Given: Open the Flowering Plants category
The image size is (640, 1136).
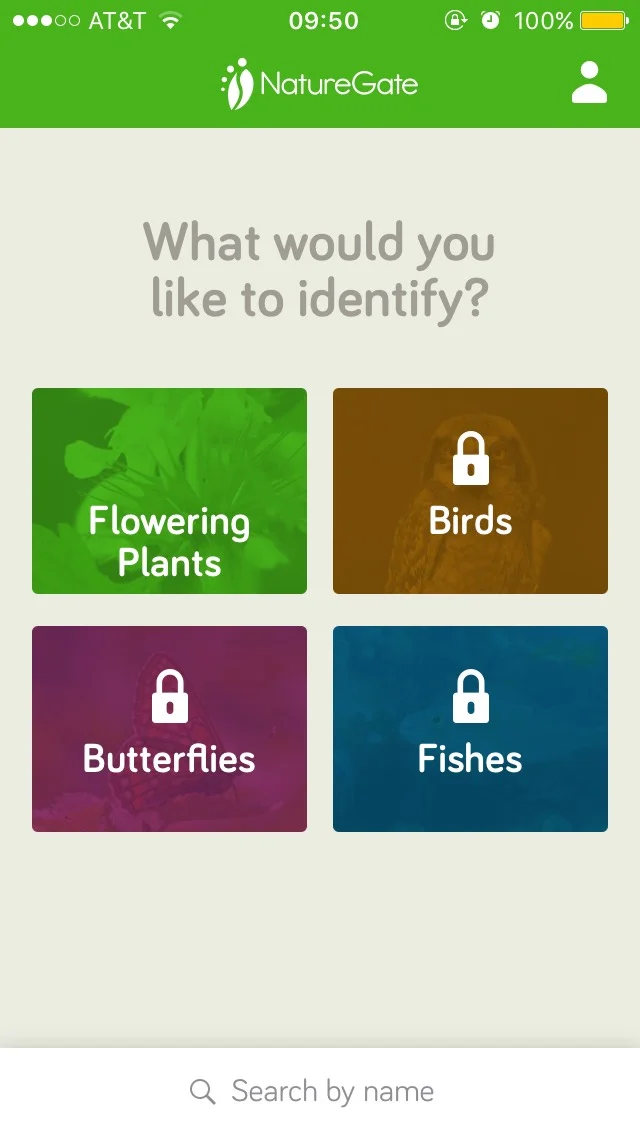Looking at the screenshot, I should [x=169, y=491].
